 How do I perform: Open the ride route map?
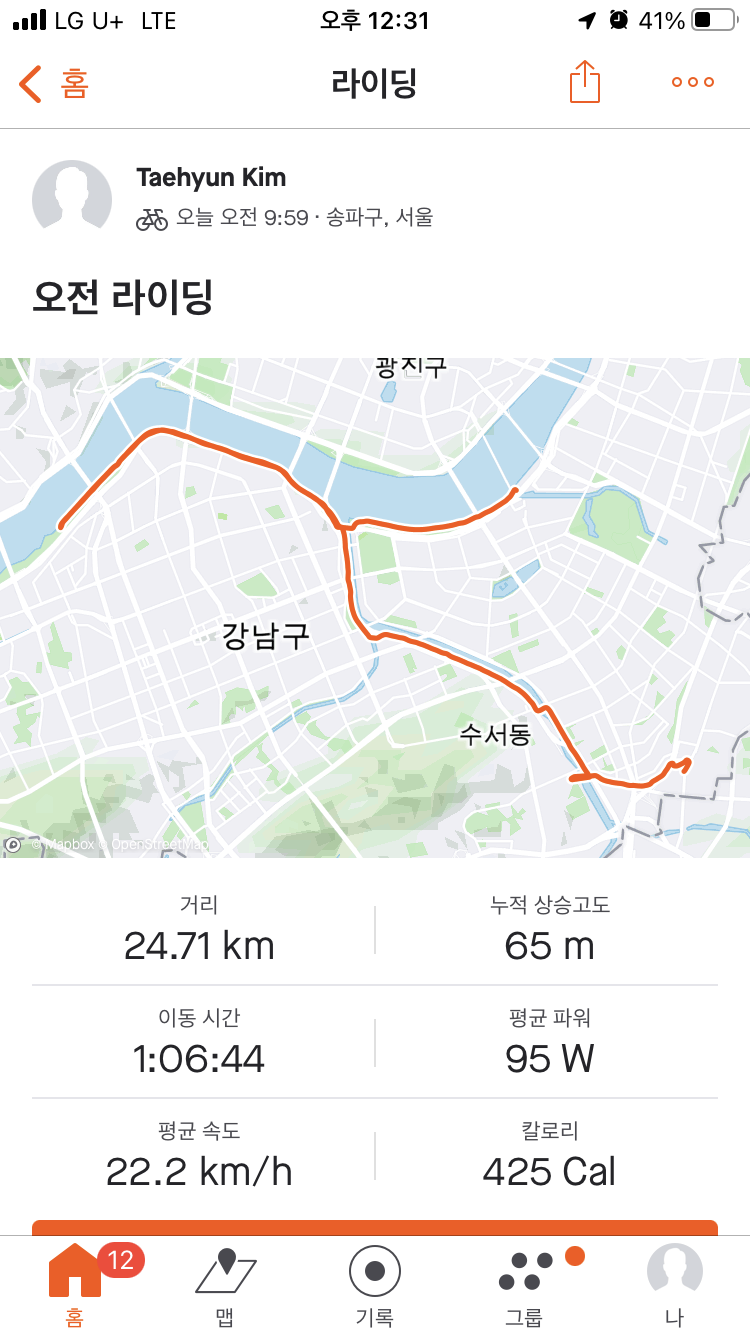tap(375, 607)
